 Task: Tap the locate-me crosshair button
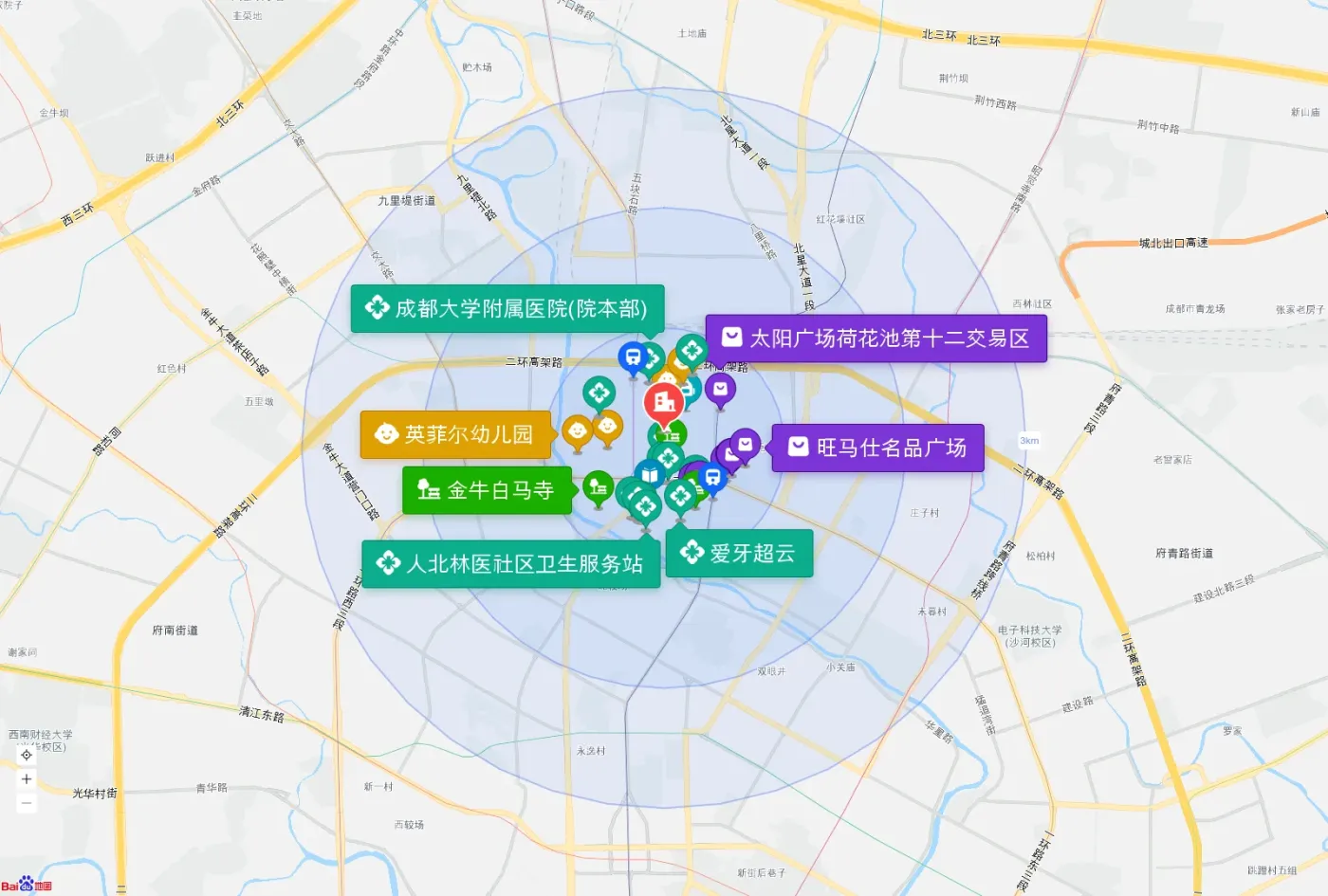(27, 755)
